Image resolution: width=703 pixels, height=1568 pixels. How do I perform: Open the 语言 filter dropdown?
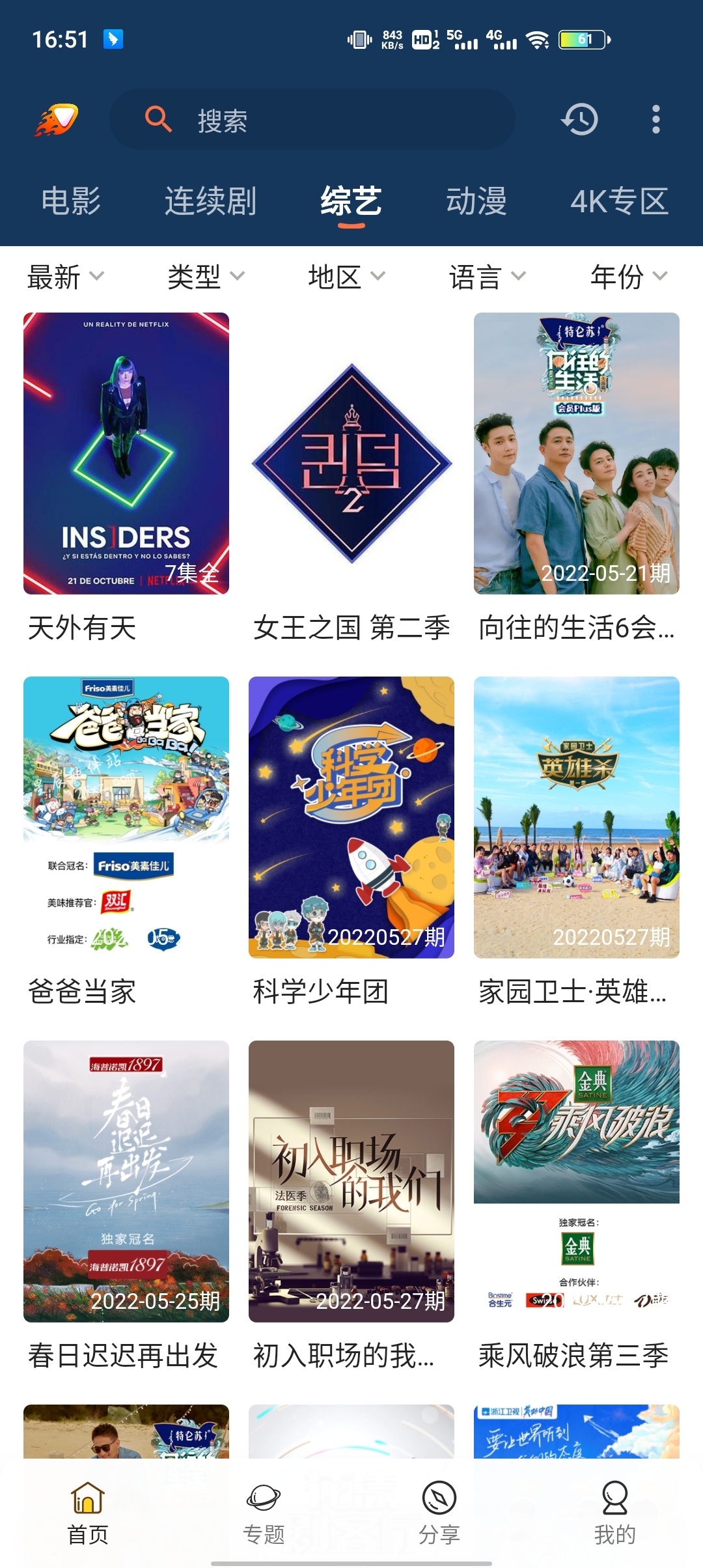[x=487, y=277]
